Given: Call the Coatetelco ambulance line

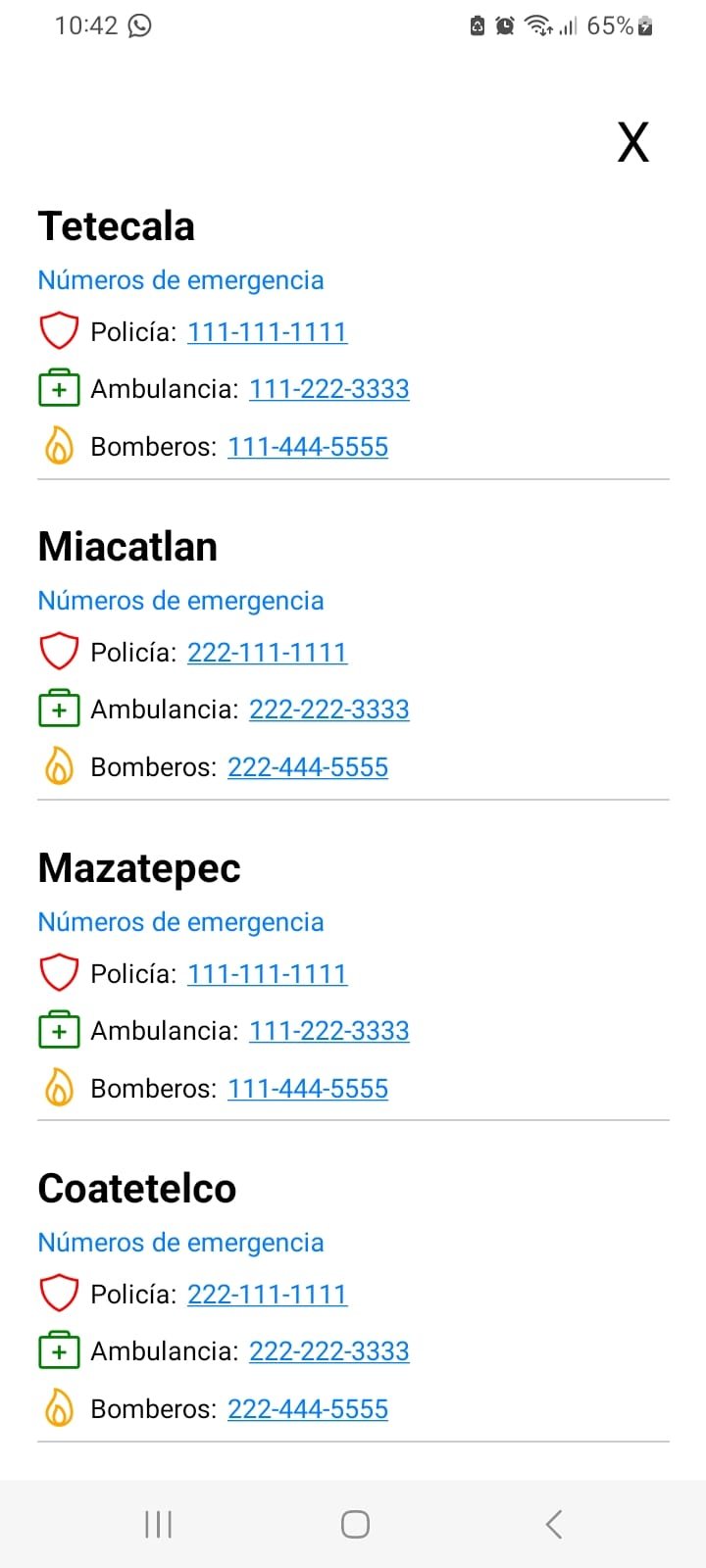Looking at the screenshot, I should click(x=328, y=1351).
